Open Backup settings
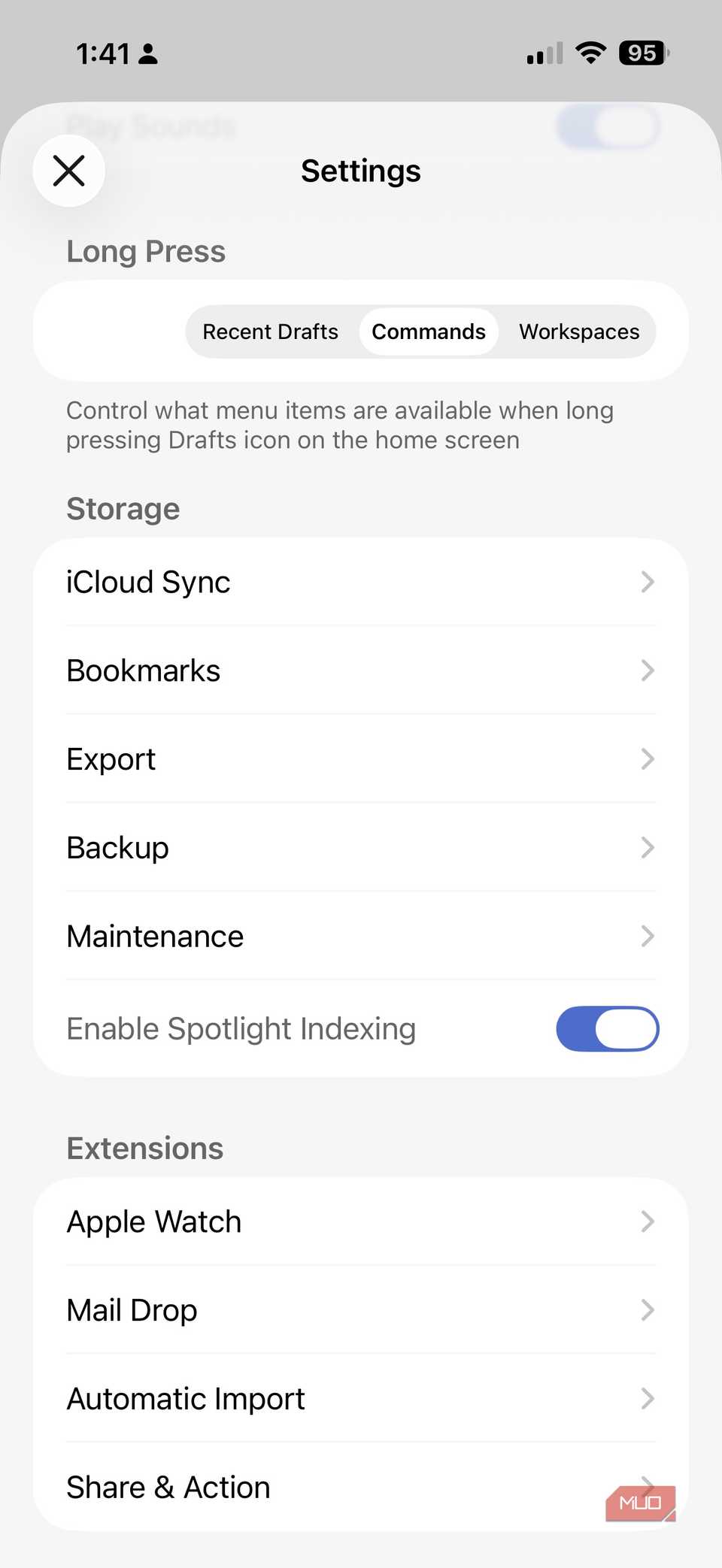 click(361, 848)
